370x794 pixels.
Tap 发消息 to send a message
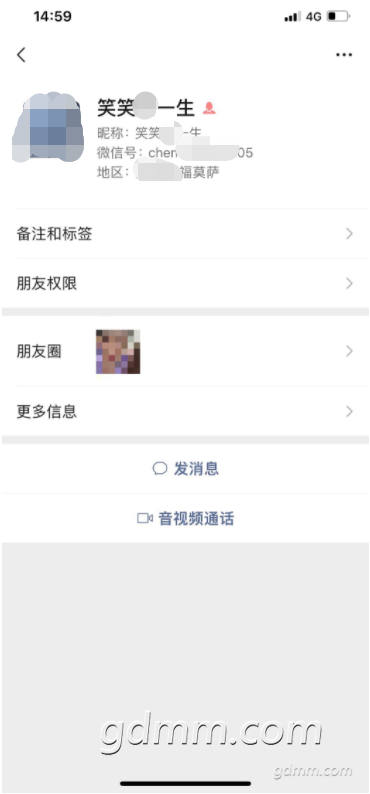[x=185, y=469]
